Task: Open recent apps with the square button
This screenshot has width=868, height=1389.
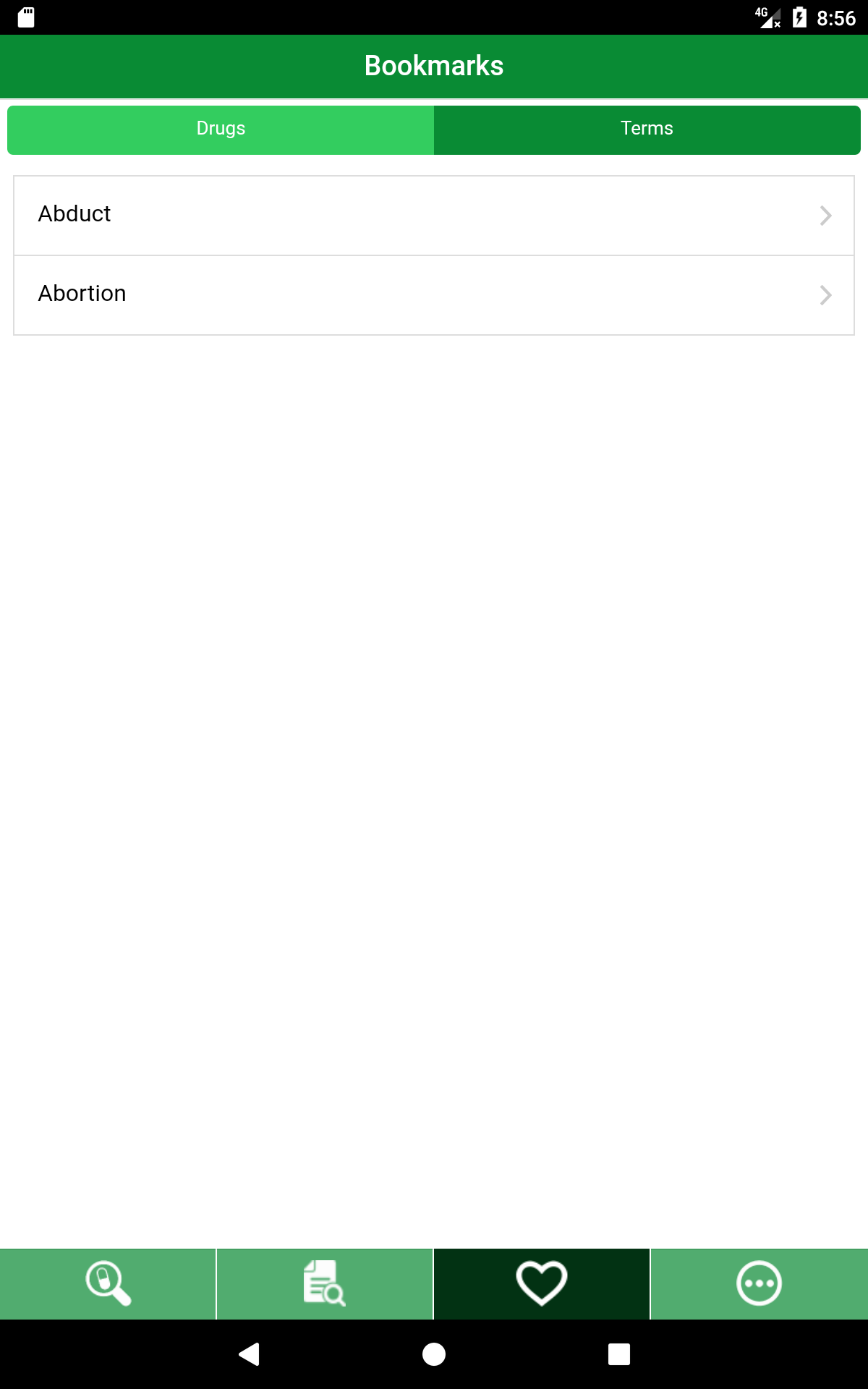Action: click(618, 1355)
